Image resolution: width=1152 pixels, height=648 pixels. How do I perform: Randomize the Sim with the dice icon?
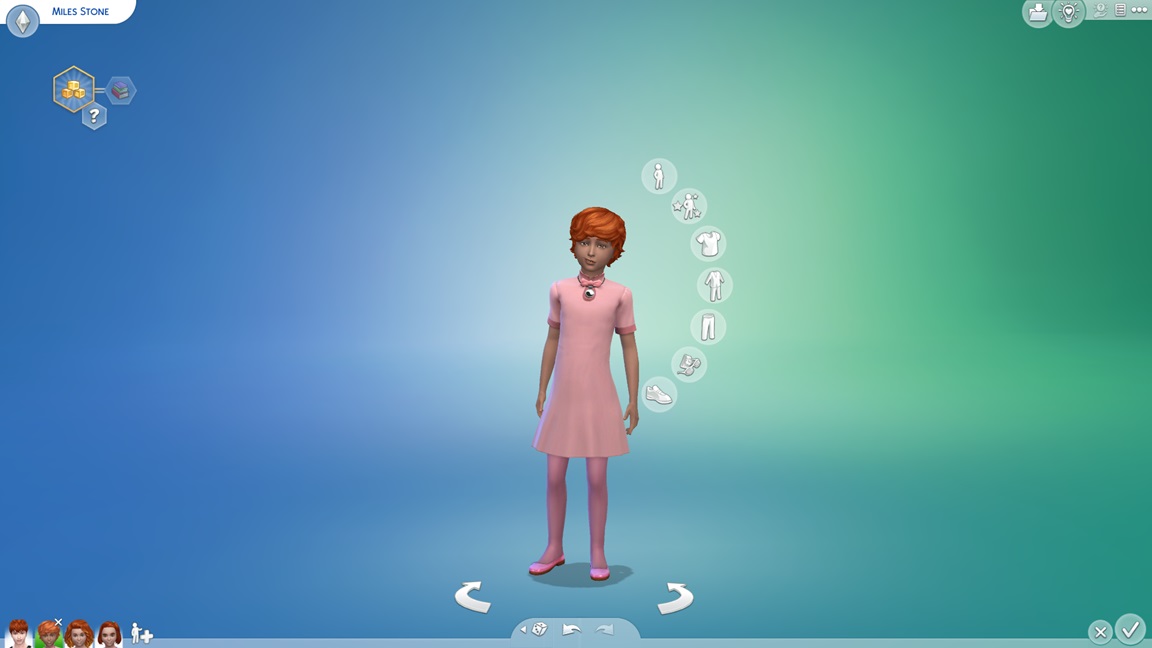(539, 630)
